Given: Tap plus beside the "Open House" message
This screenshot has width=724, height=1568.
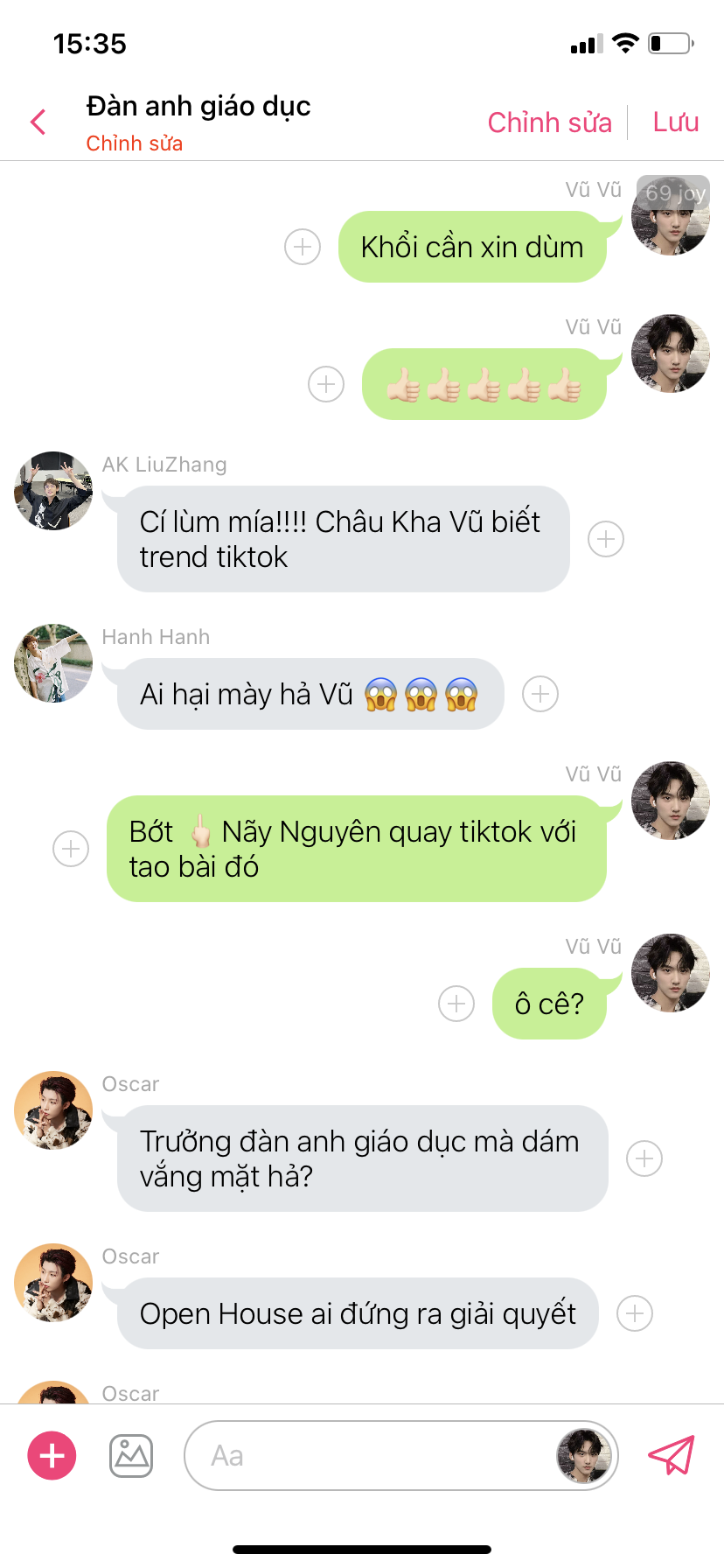Looking at the screenshot, I should (x=635, y=1313).
